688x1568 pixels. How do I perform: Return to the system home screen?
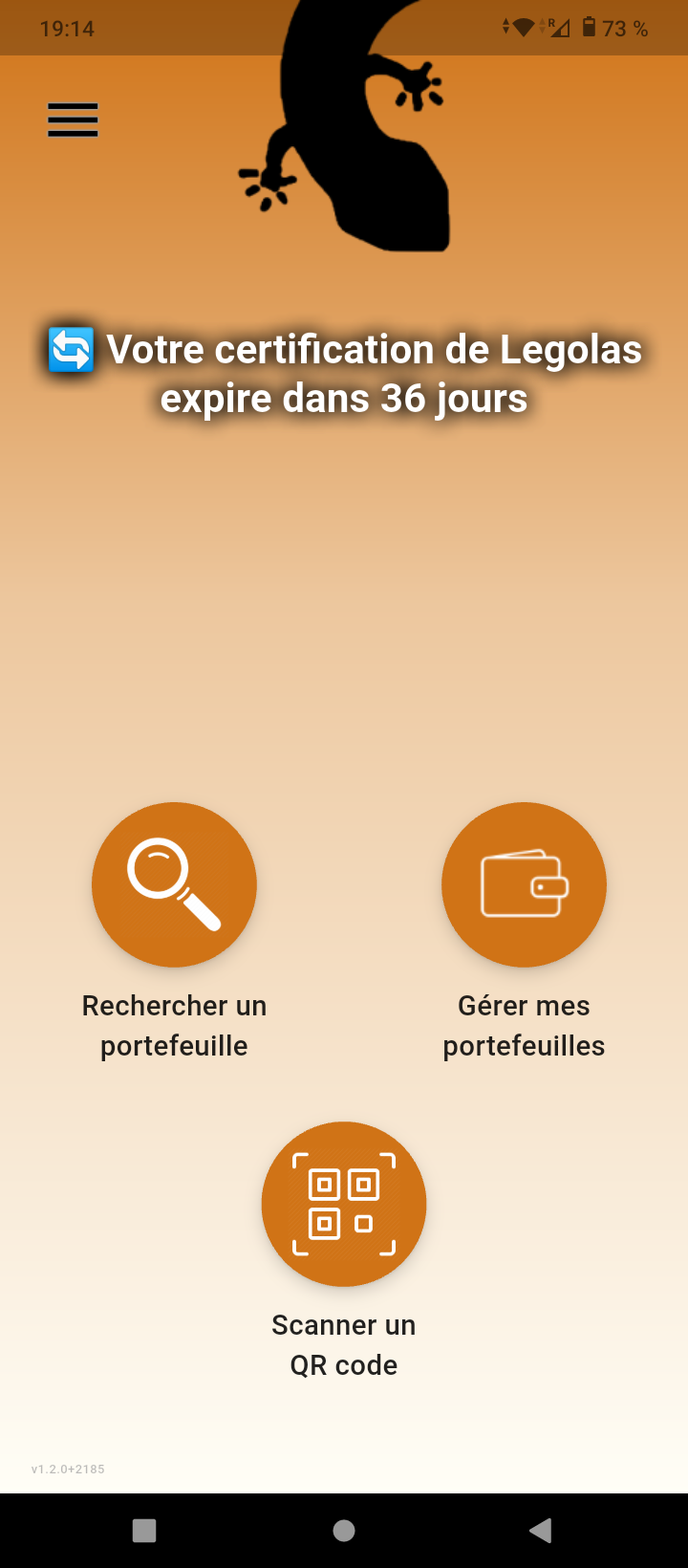tap(344, 1531)
